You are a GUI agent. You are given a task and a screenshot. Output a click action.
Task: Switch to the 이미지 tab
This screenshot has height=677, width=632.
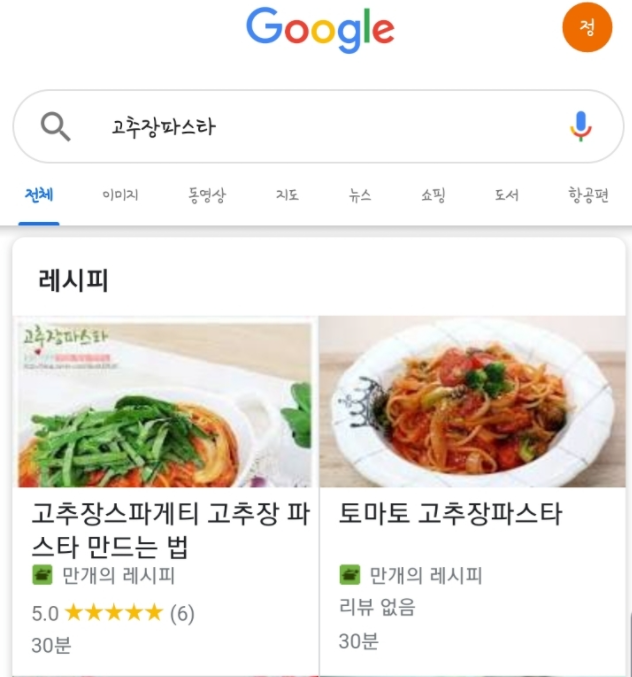120,195
